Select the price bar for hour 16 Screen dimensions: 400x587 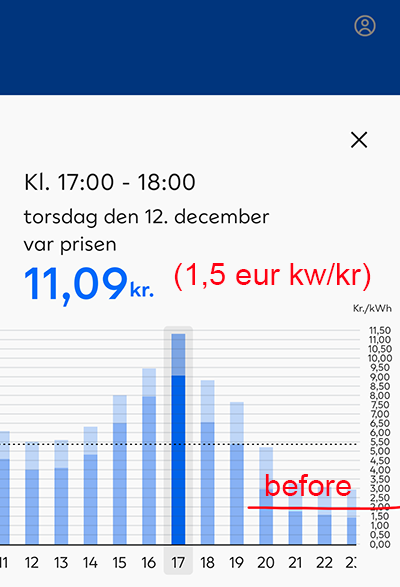click(149, 456)
